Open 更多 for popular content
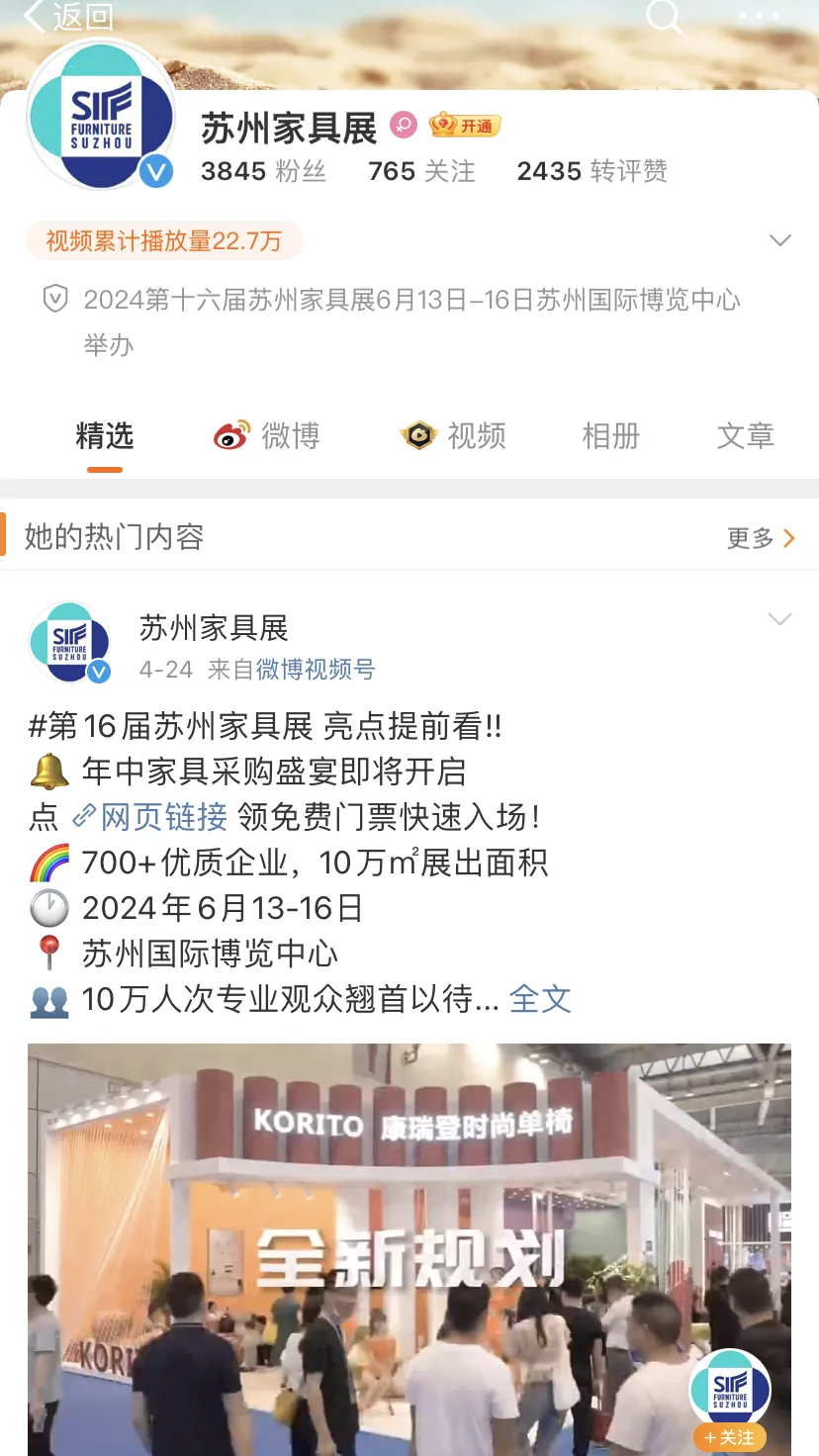This screenshot has width=819, height=1456. tap(761, 538)
